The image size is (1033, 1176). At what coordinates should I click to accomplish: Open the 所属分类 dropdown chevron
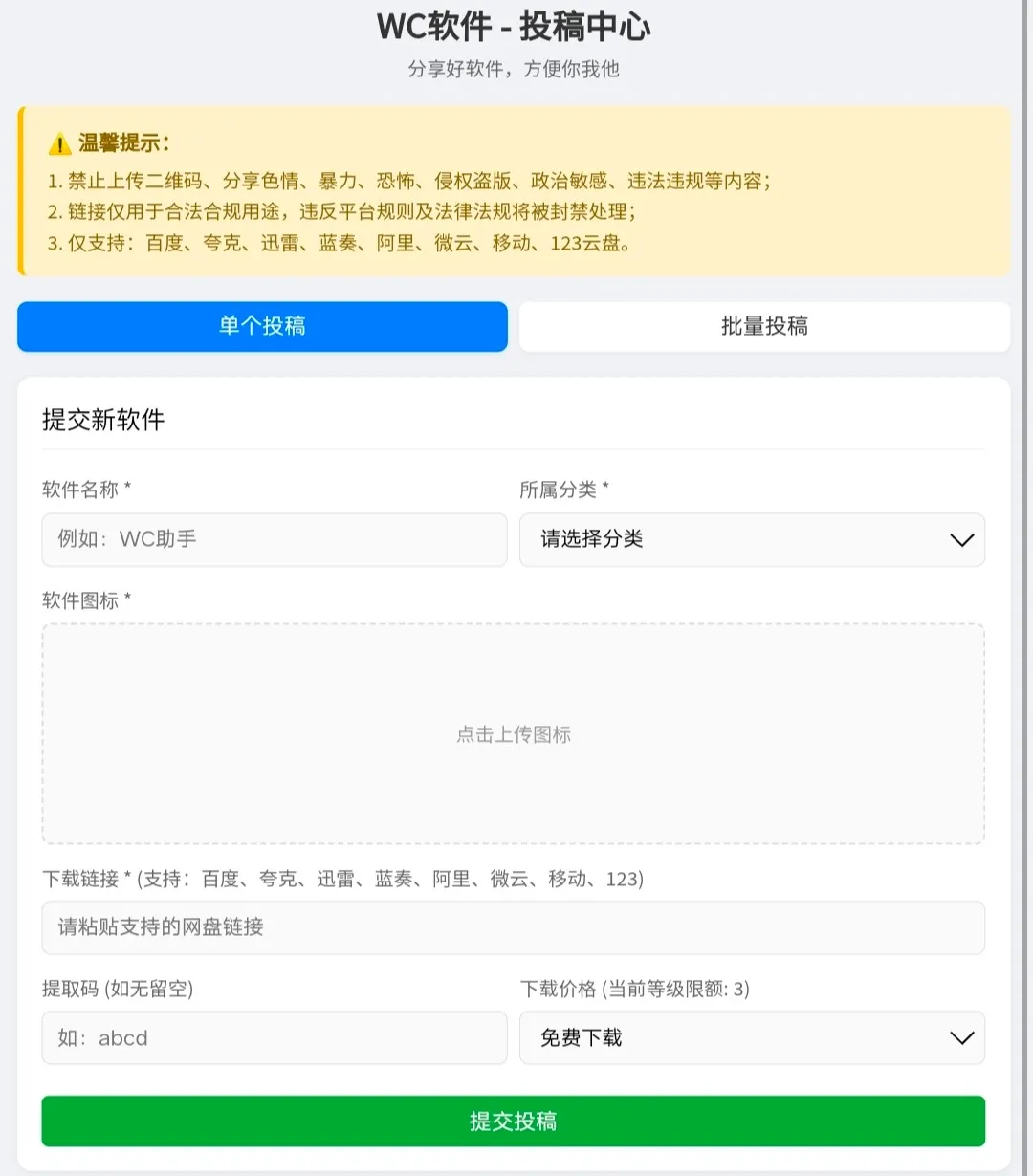[x=961, y=540]
